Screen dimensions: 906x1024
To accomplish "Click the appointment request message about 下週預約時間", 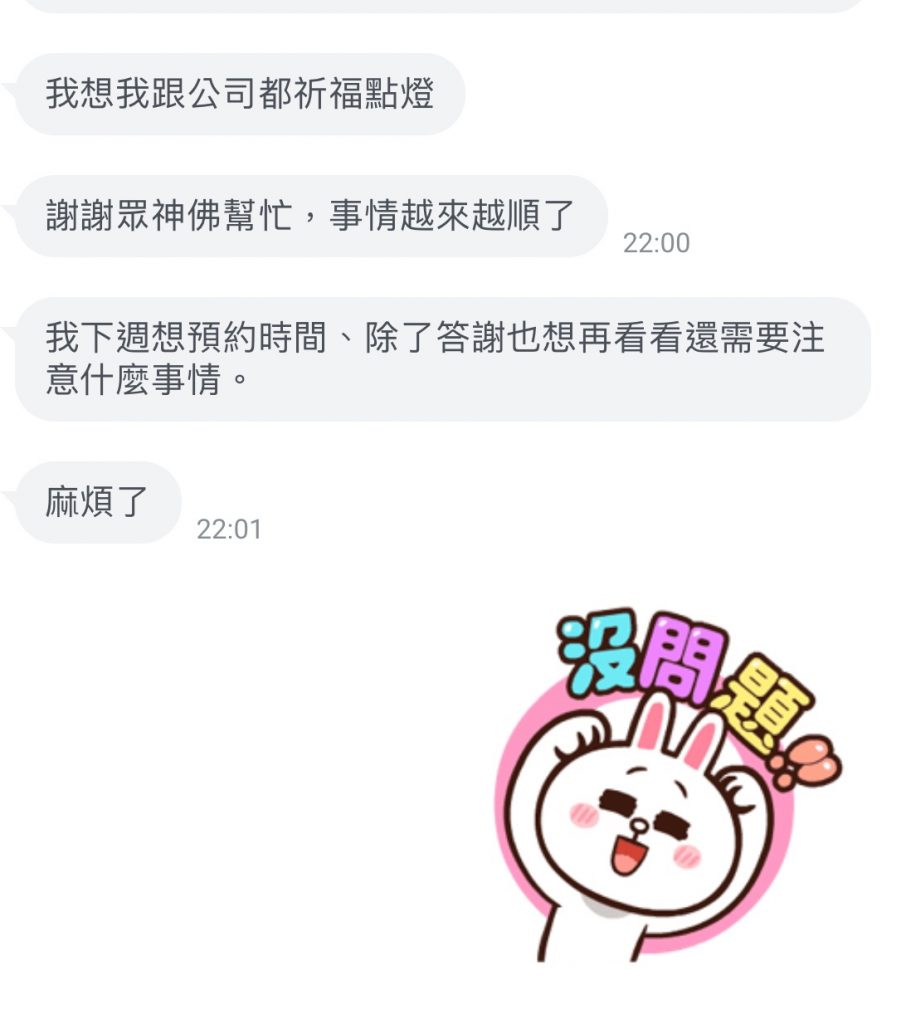I will (x=440, y=360).
